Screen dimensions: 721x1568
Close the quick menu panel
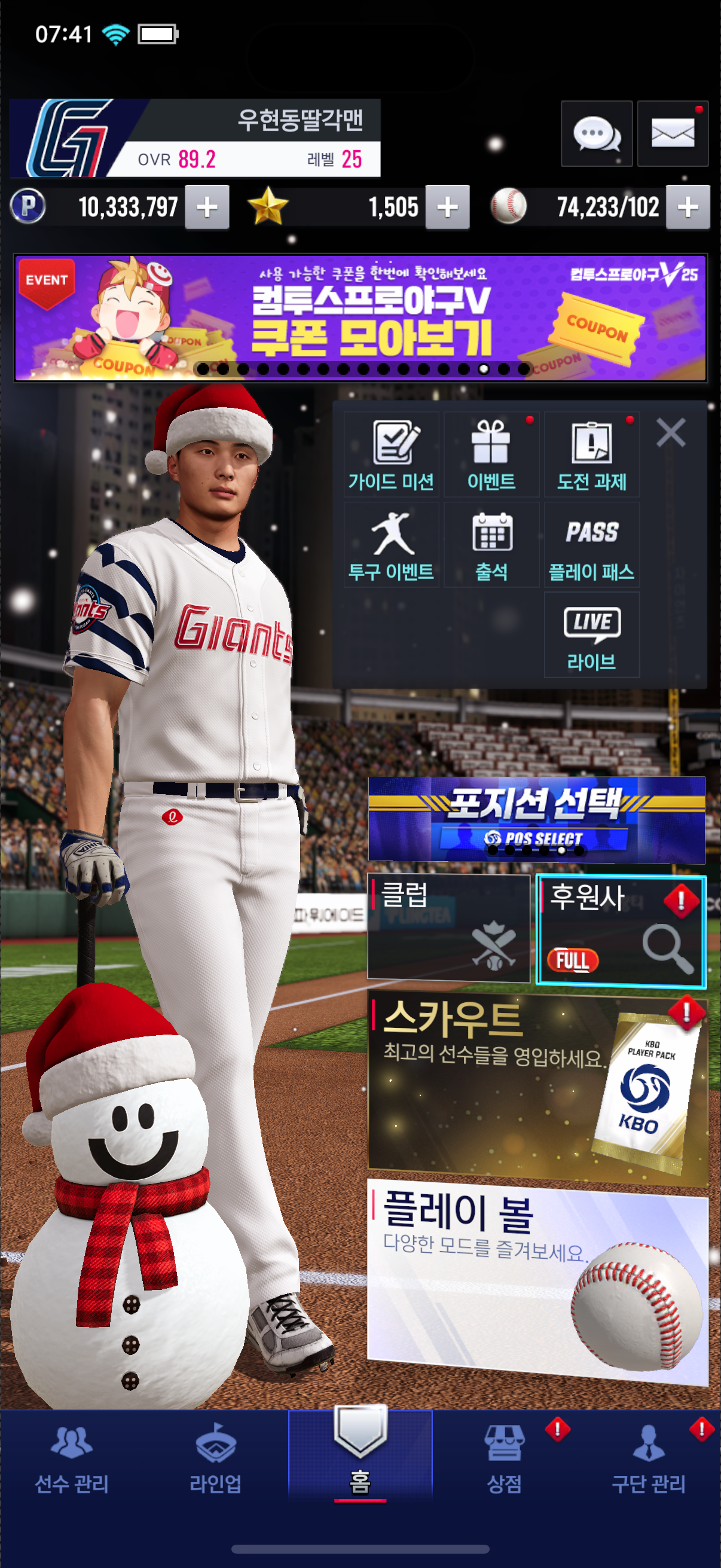[671, 433]
